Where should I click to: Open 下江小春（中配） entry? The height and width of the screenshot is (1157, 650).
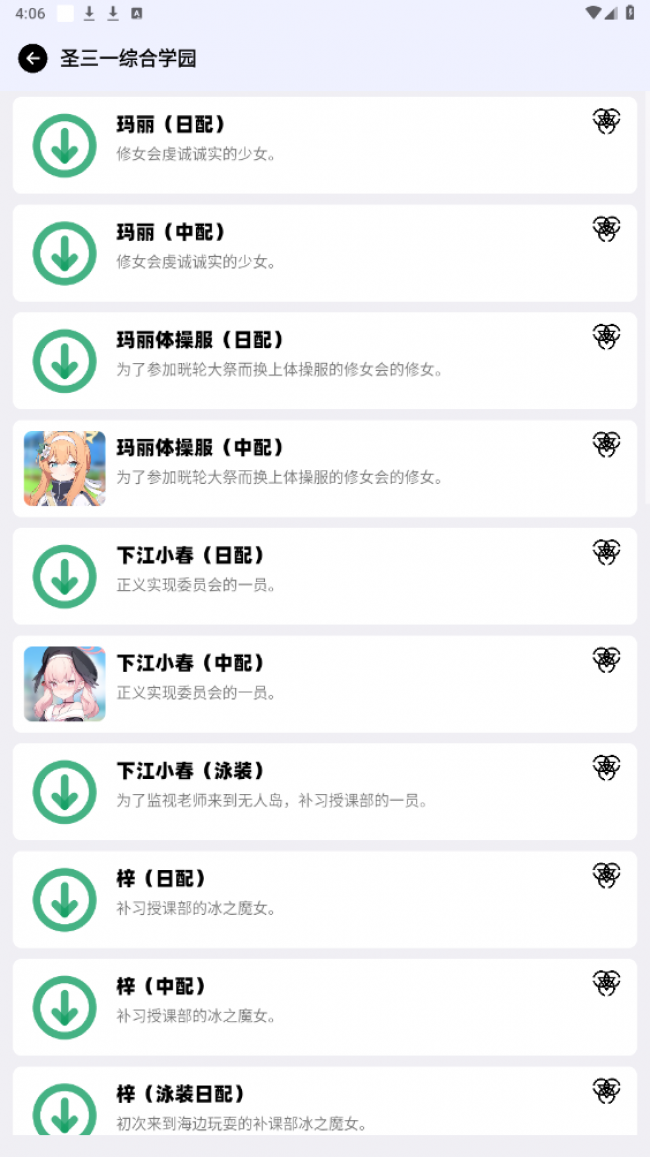(324, 684)
